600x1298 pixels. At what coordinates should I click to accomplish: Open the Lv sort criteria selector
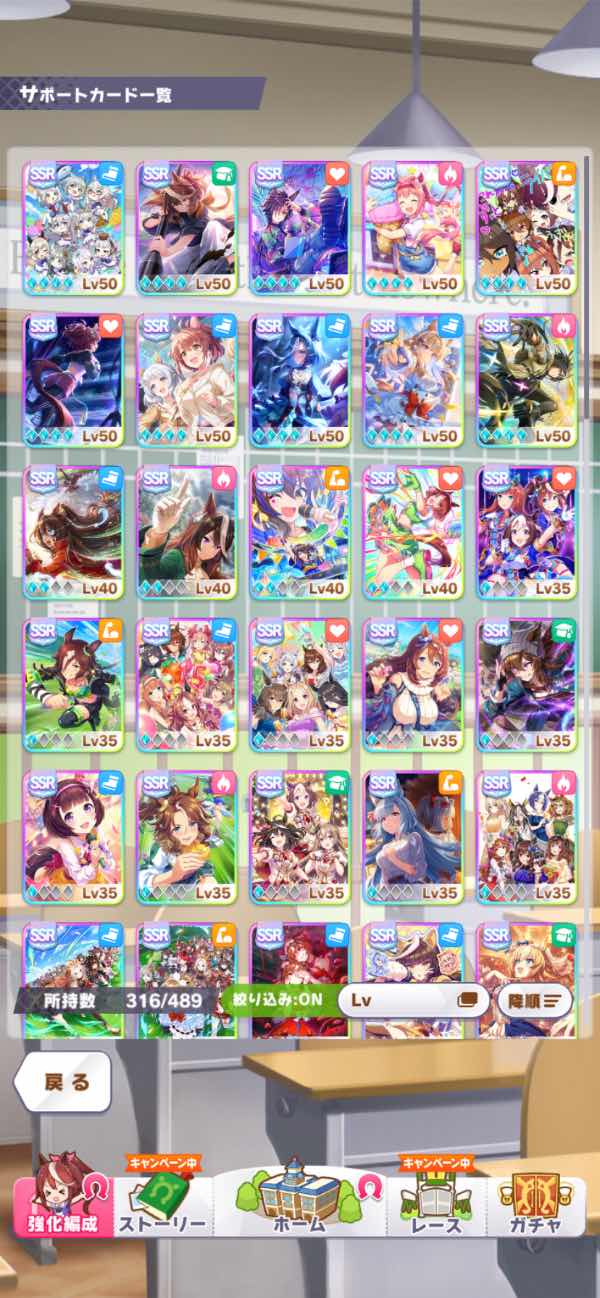tap(413, 999)
